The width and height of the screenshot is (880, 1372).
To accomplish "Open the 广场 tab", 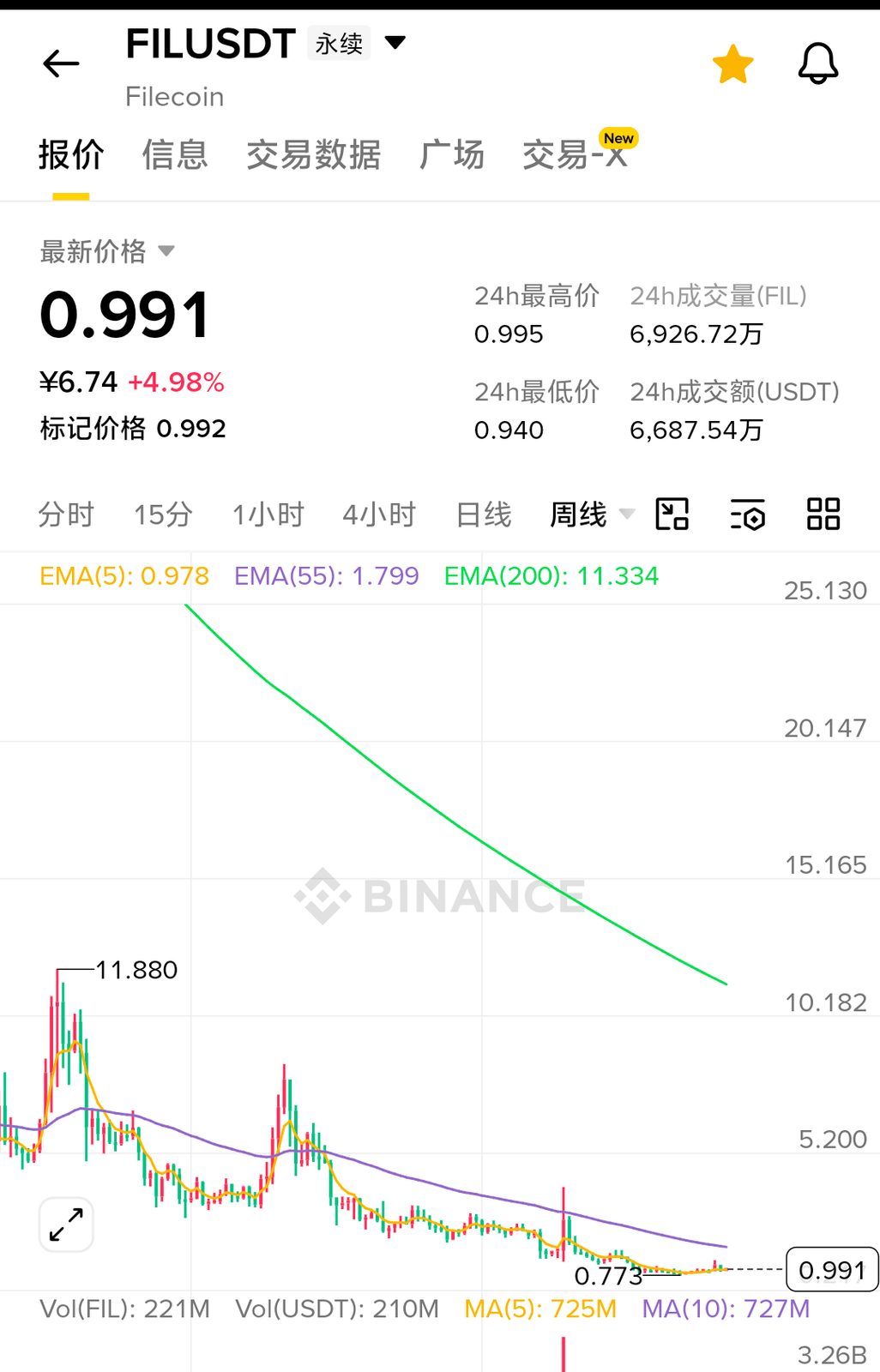I will pos(452,155).
